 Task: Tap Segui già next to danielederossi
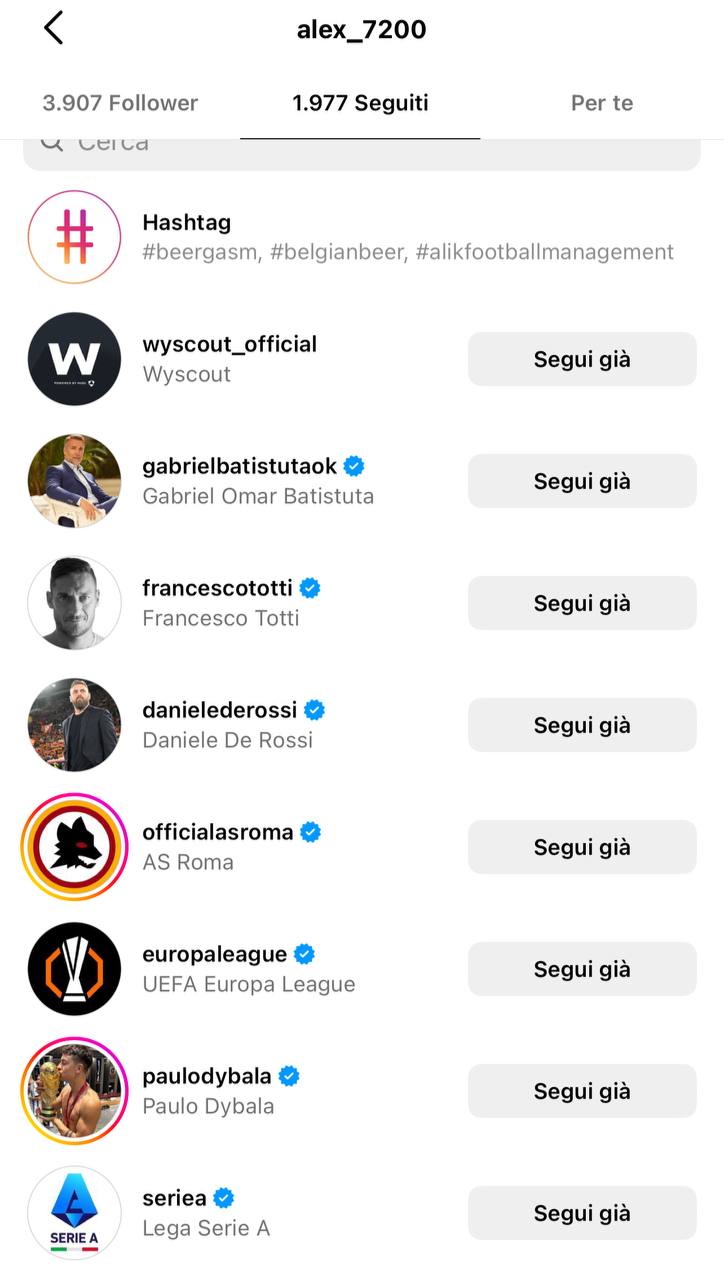click(x=581, y=725)
